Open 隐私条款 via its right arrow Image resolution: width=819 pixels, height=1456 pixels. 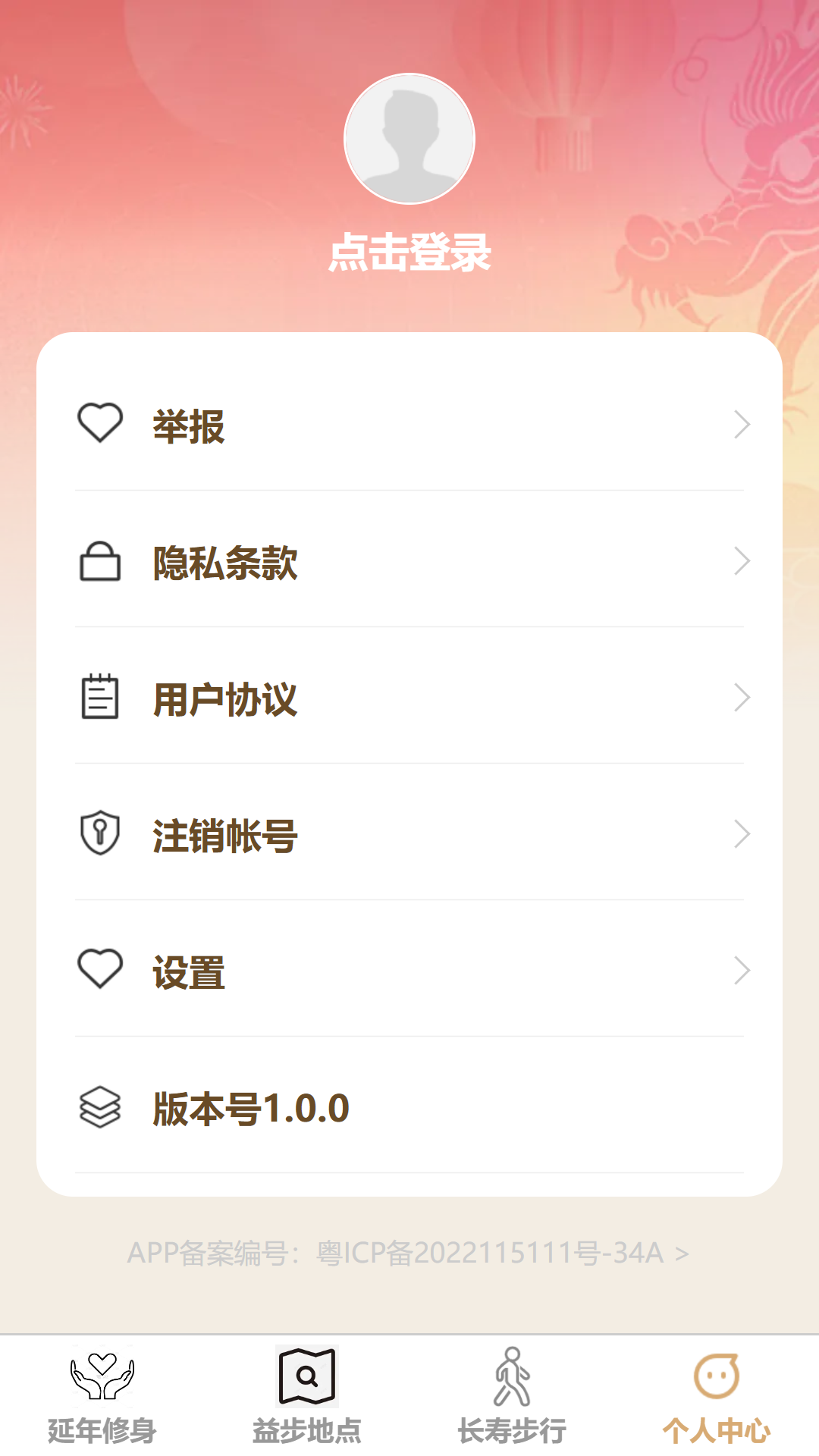(x=742, y=561)
